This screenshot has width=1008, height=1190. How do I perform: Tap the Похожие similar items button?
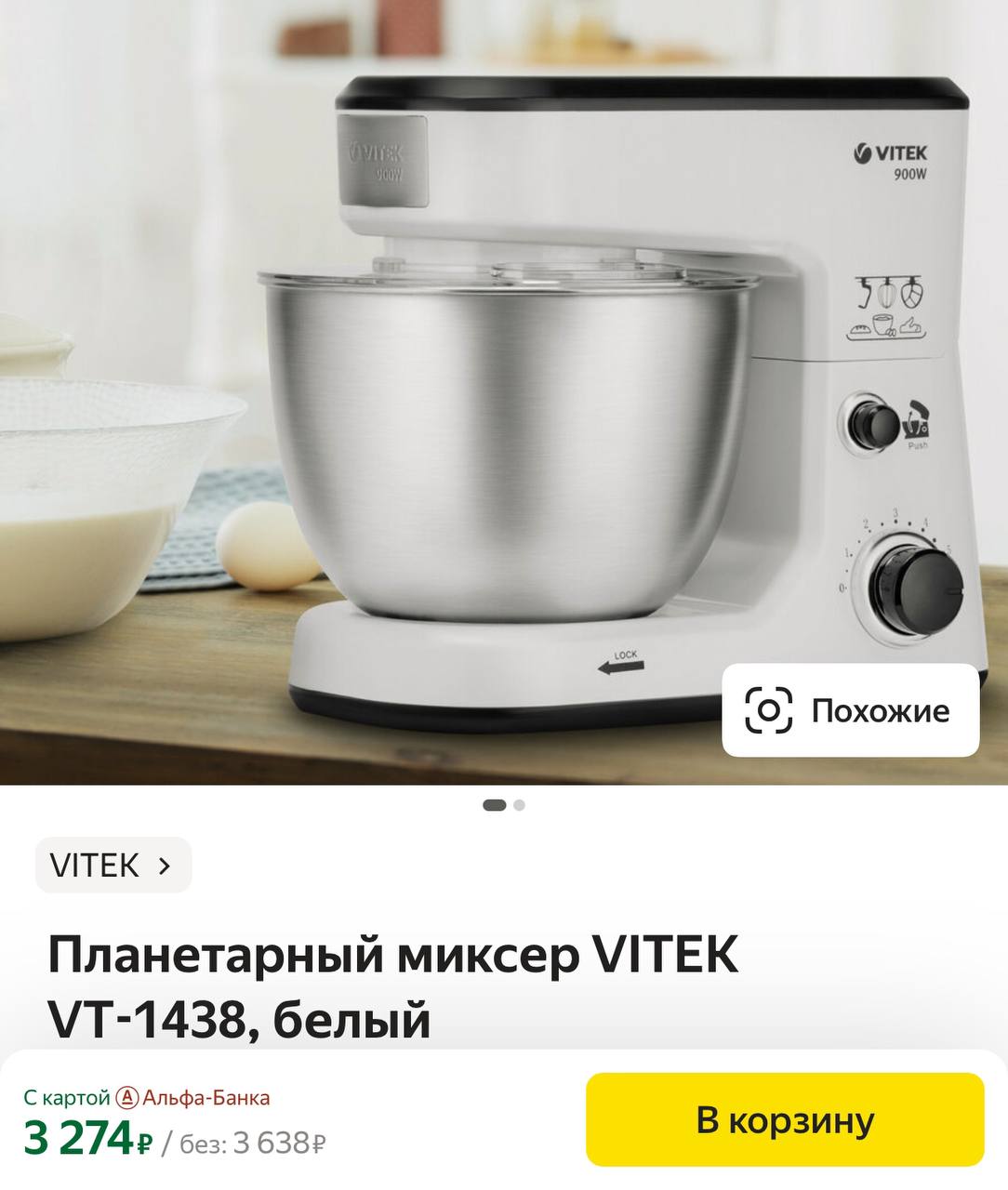point(850,710)
